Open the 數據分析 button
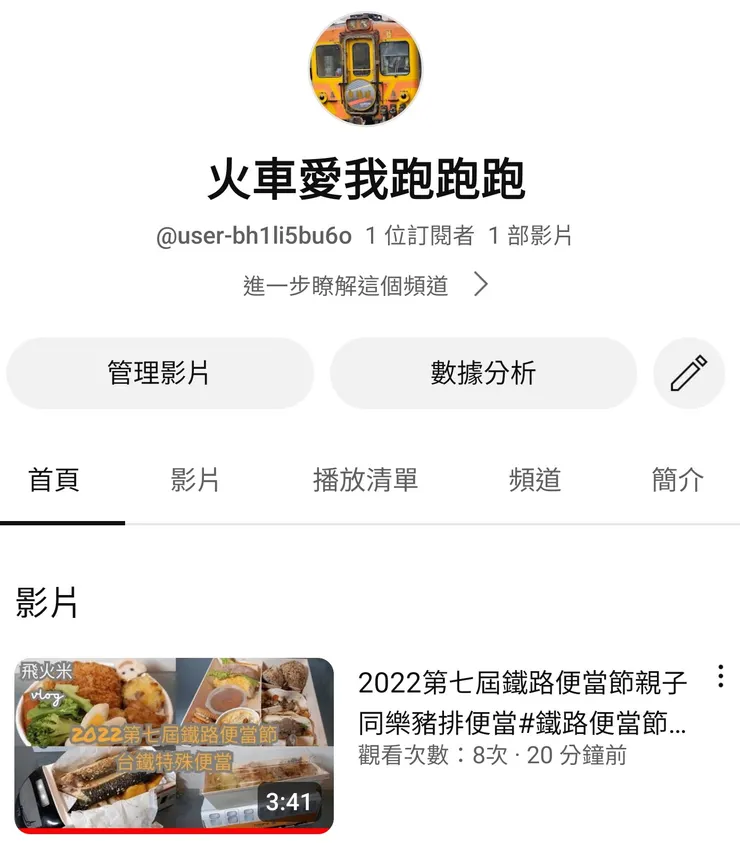Viewport: 740px width, 843px height. pos(485,373)
